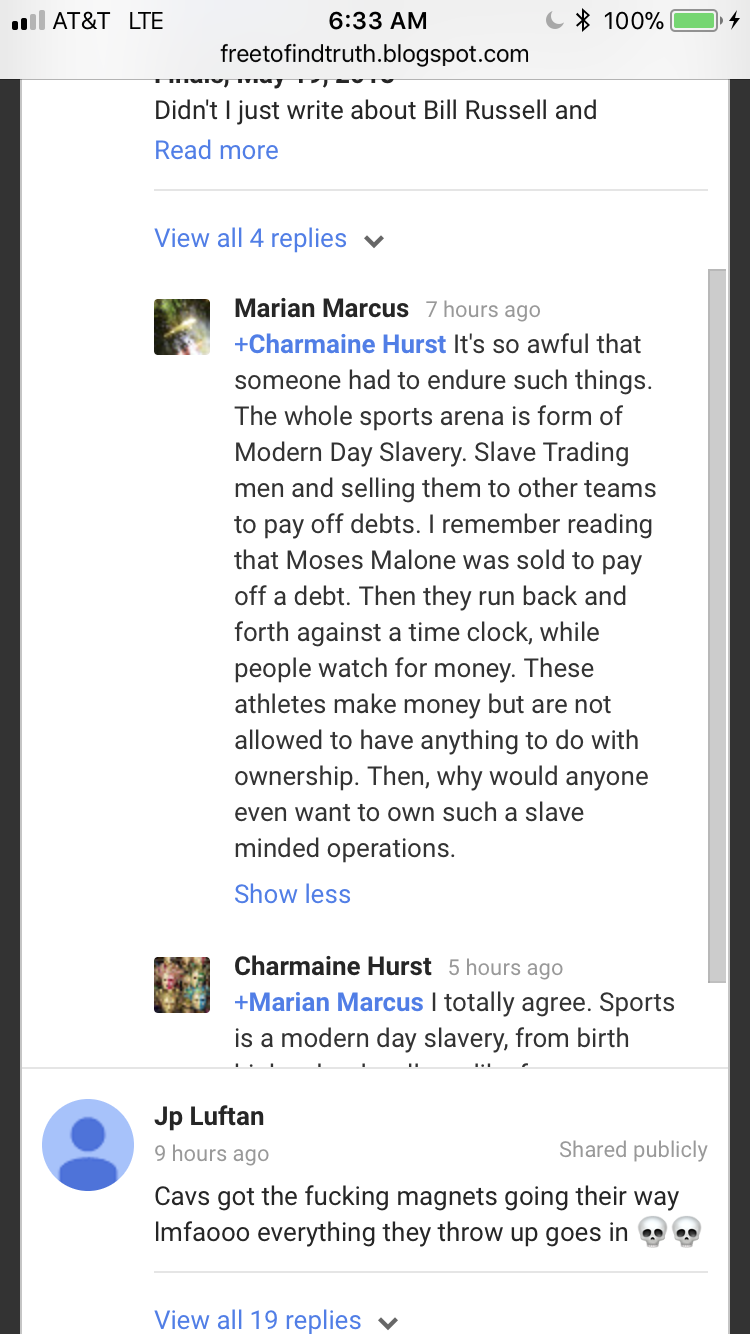Open Charmaine Hurst's profile name

(x=333, y=966)
